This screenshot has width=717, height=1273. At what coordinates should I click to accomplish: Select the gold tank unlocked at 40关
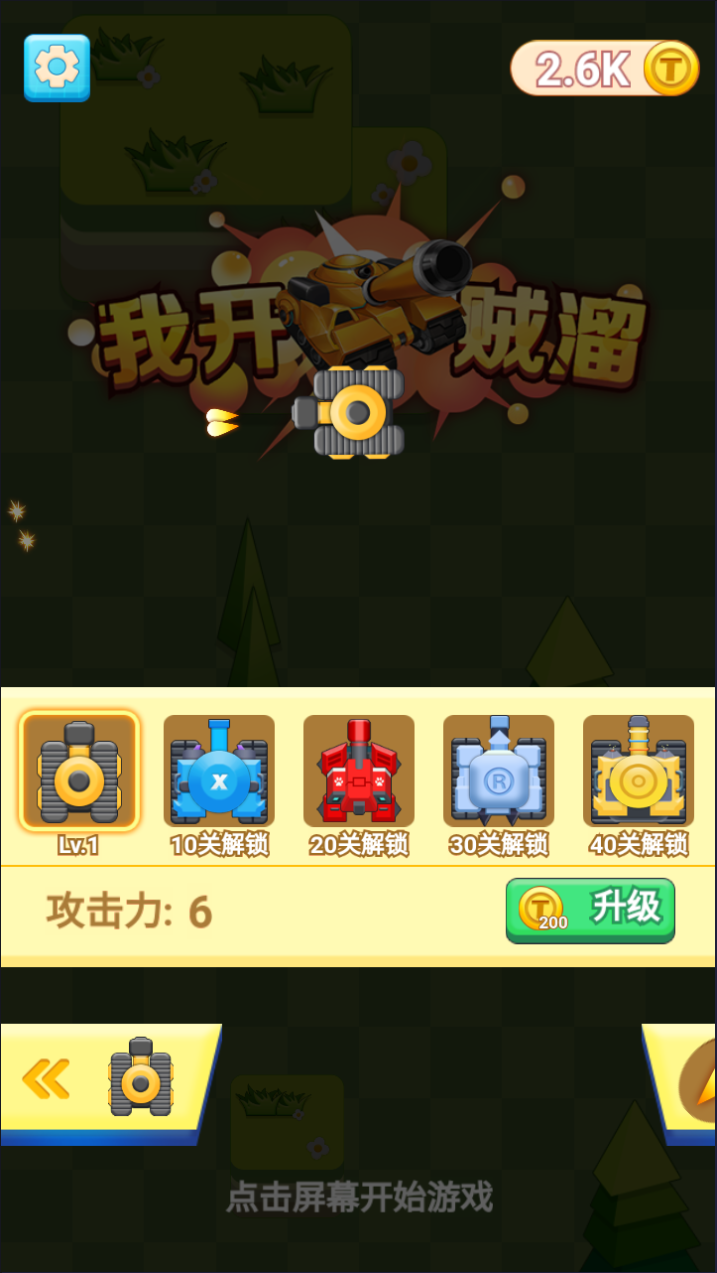[x=638, y=771]
